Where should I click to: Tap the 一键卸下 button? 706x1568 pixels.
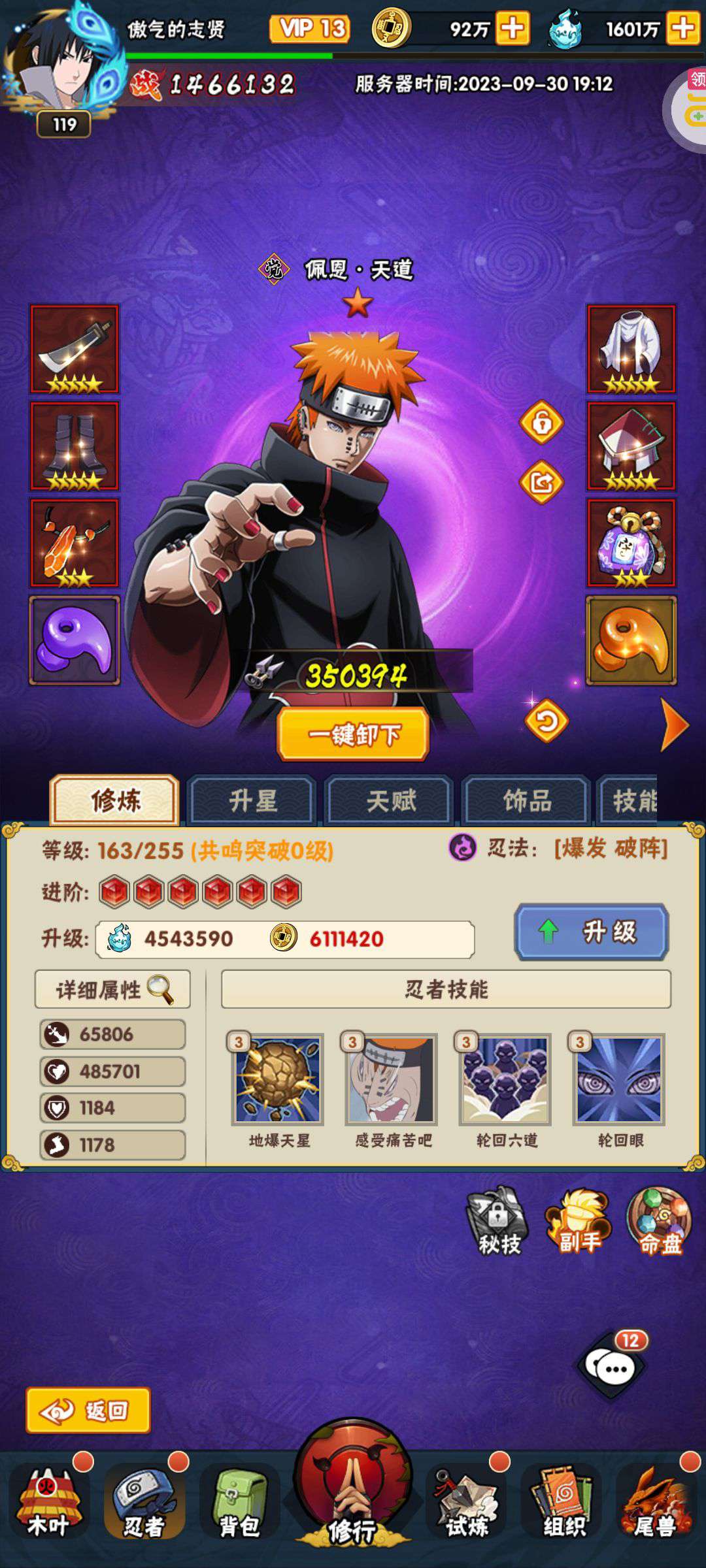click(x=353, y=734)
